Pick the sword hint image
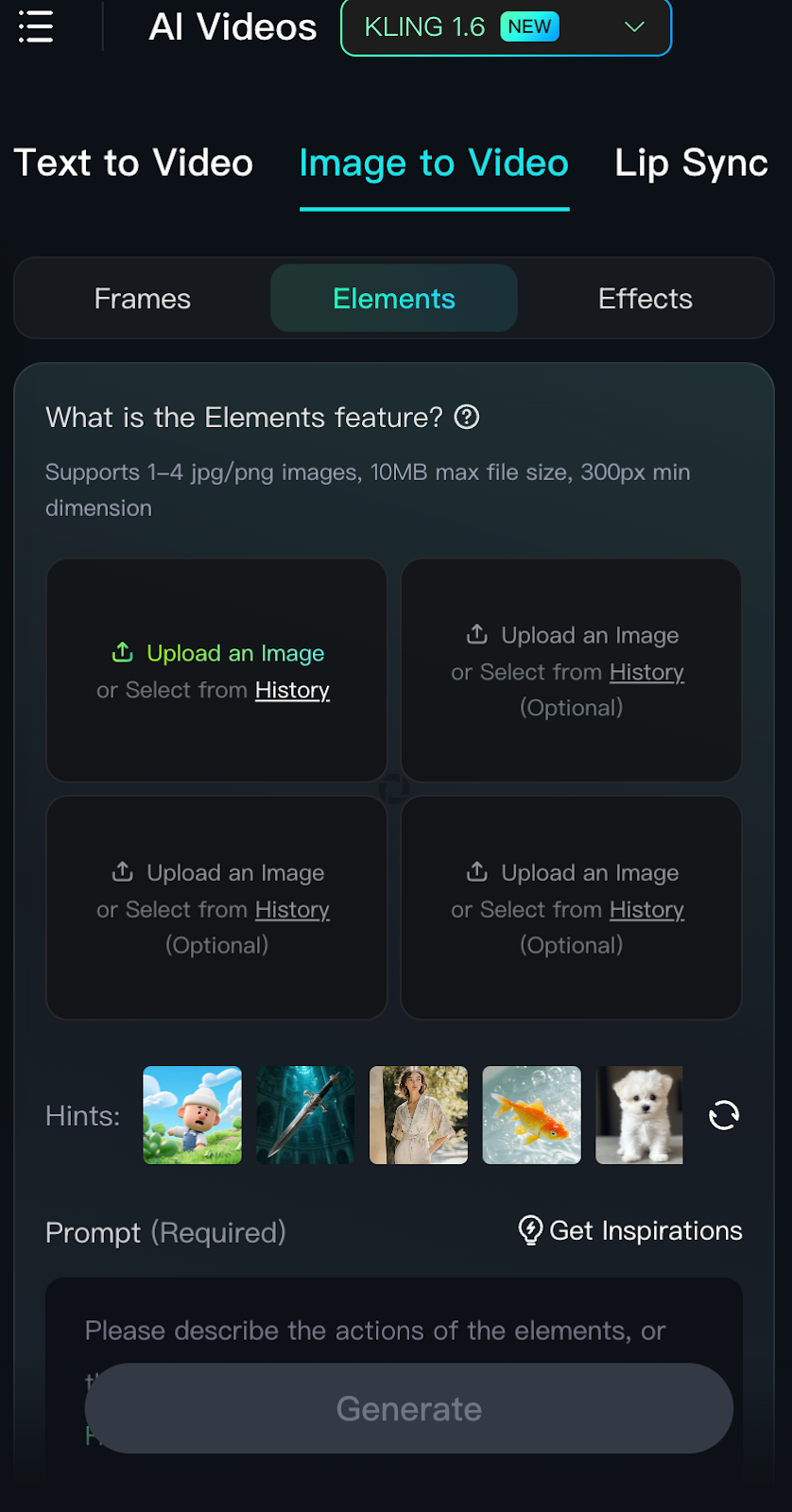Viewport: 792px width, 1512px height. tap(305, 1115)
